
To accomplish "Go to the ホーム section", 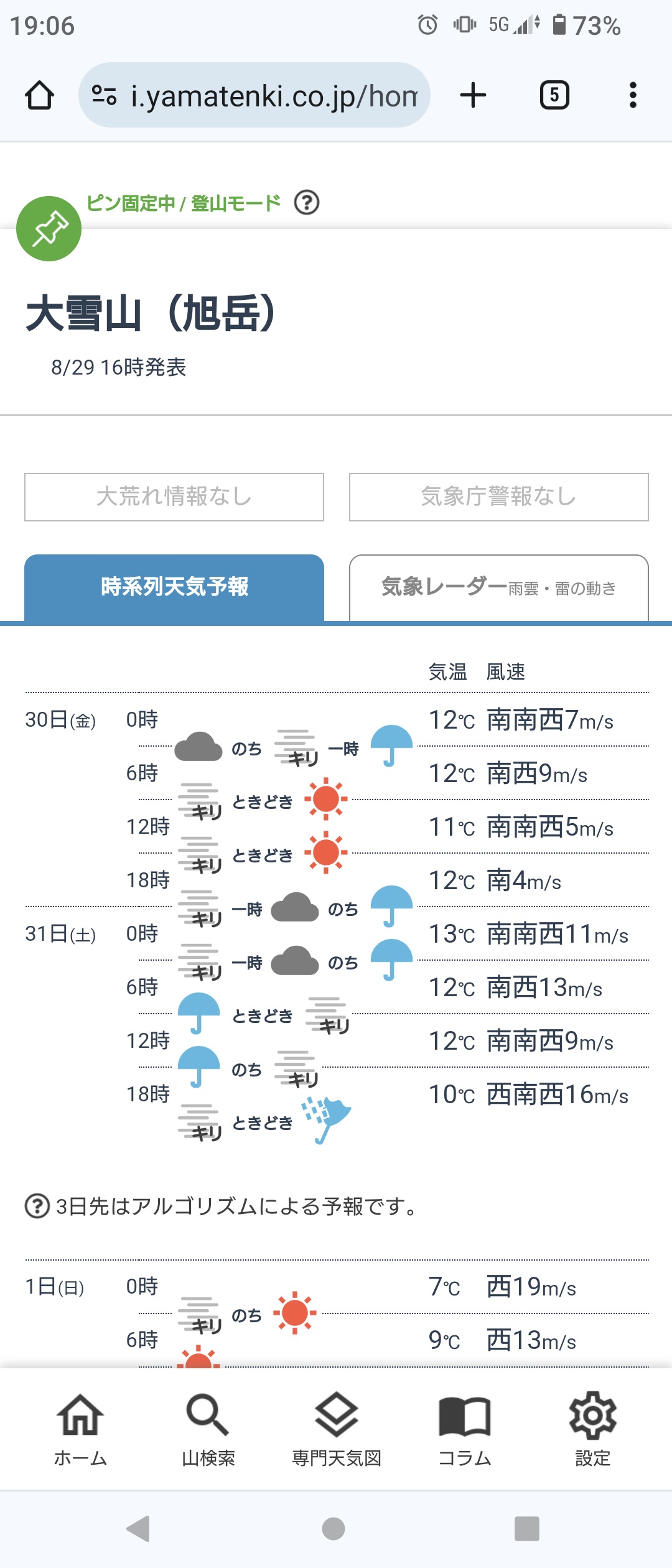I will point(80,1428).
